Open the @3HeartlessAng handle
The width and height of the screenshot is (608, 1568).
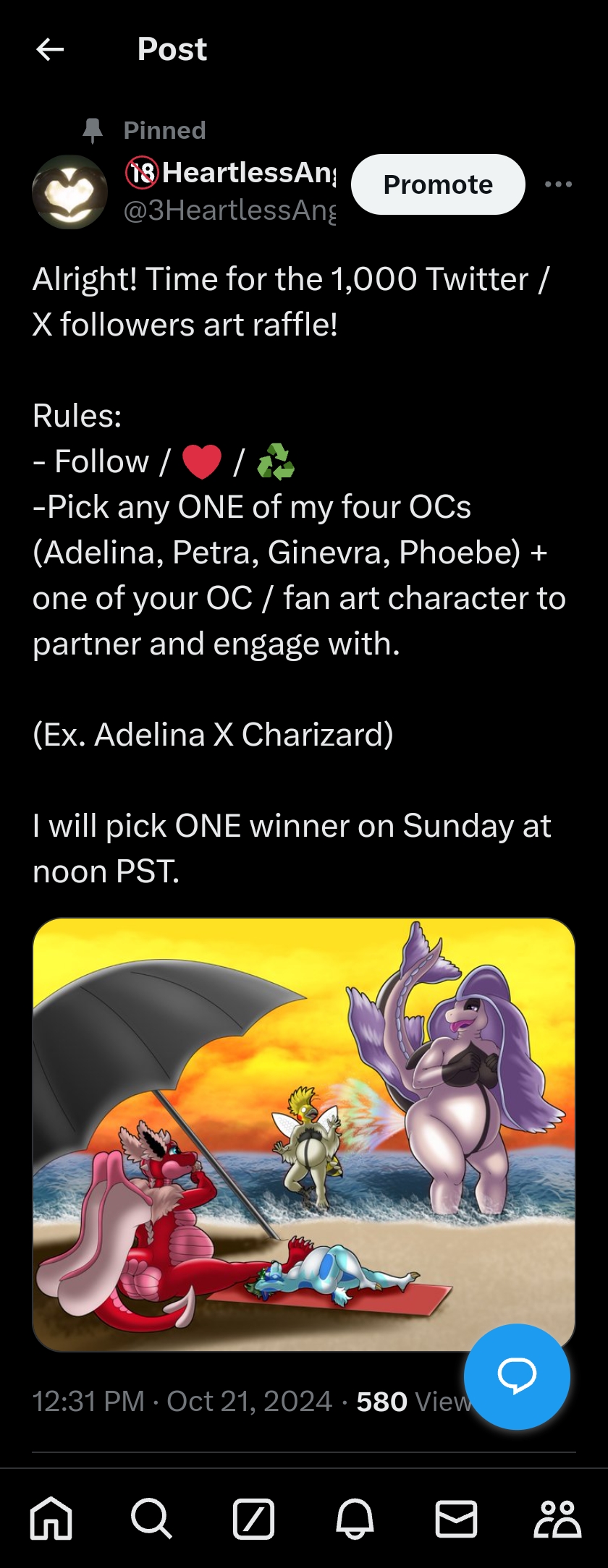229,210
